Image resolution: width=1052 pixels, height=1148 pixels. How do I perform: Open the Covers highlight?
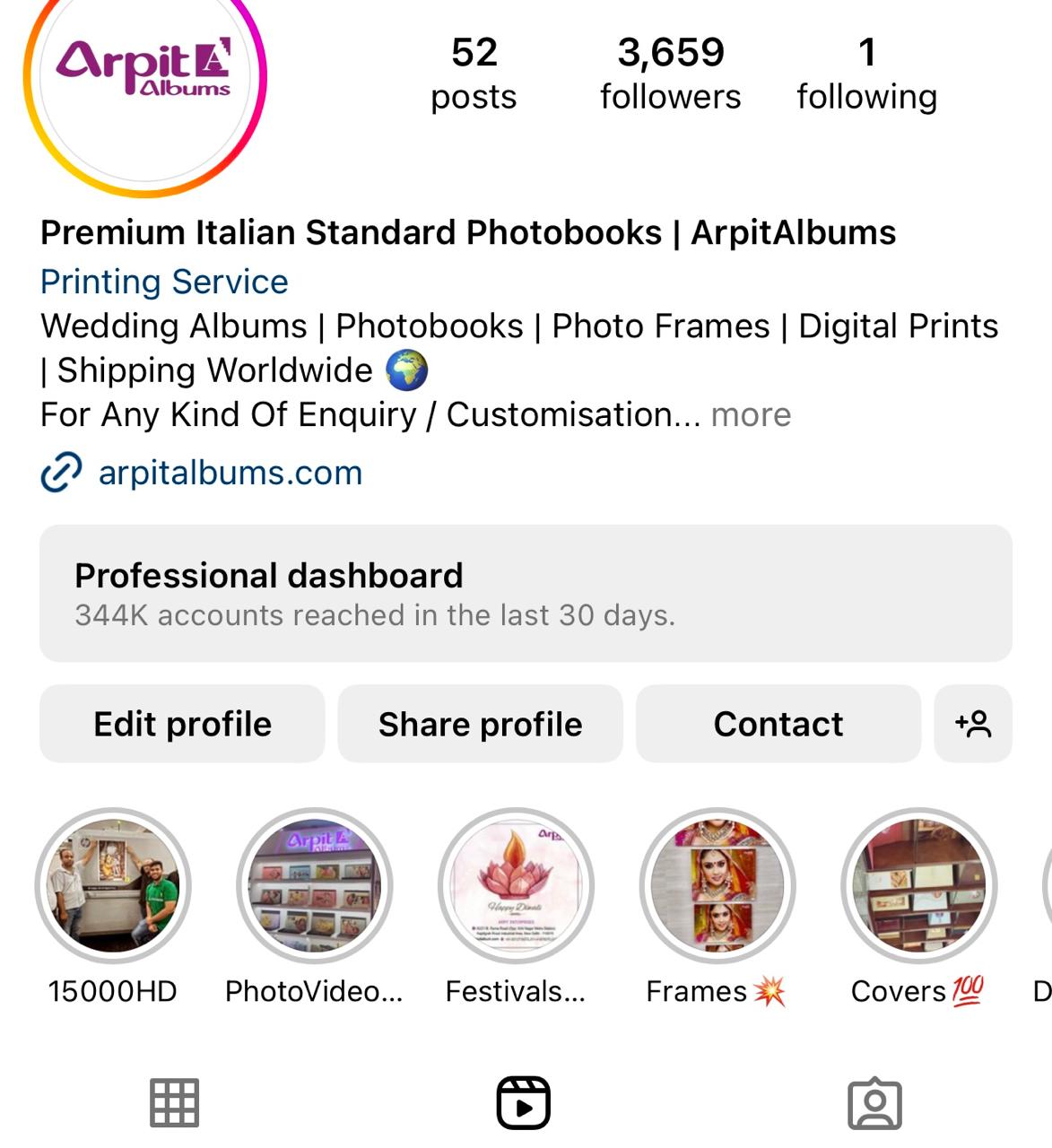pos(918,886)
